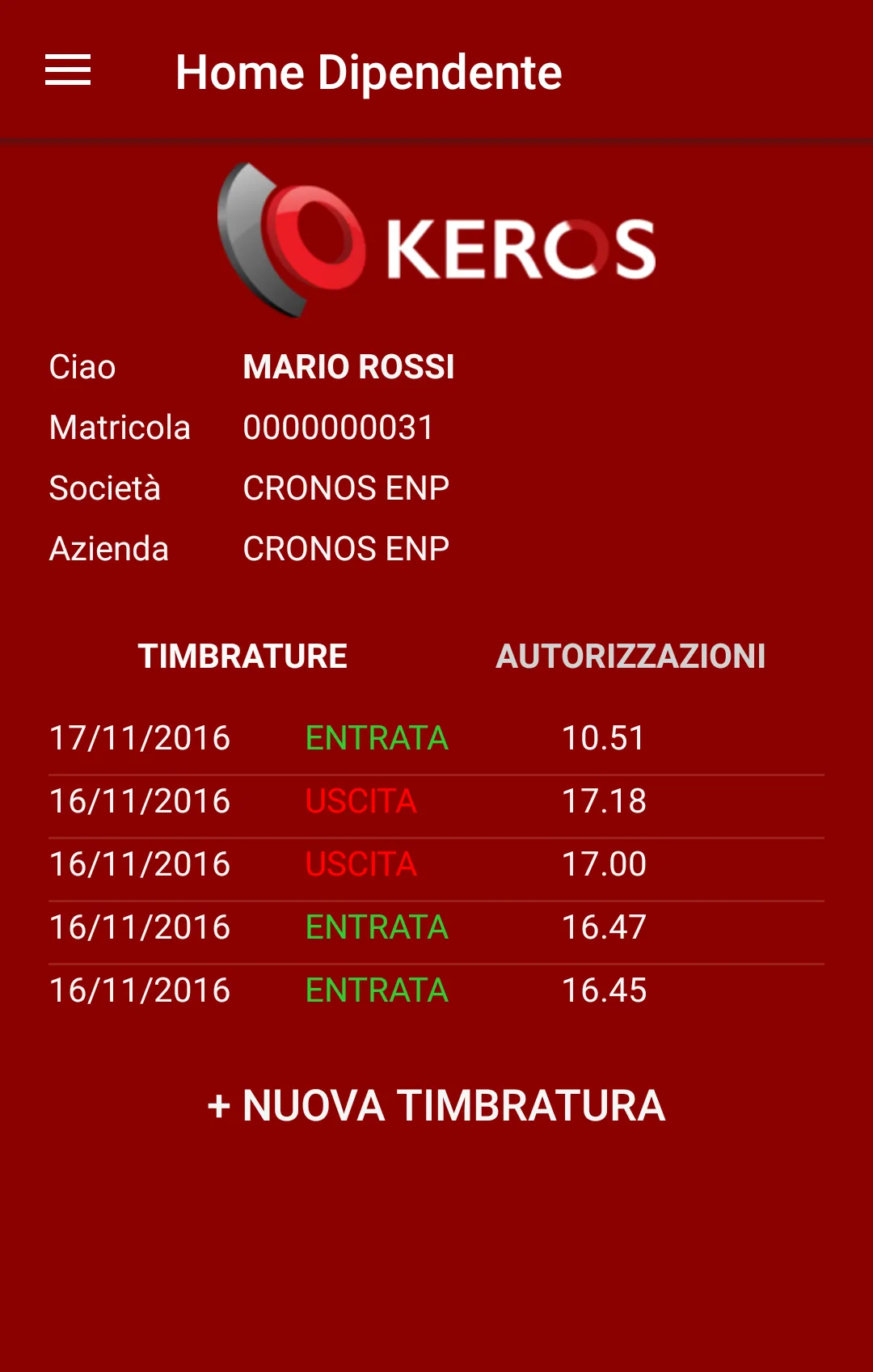The height and width of the screenshot is (1372, 873).
Task: Tap the Home Dipendente title bar
Action: click(368, 73)
